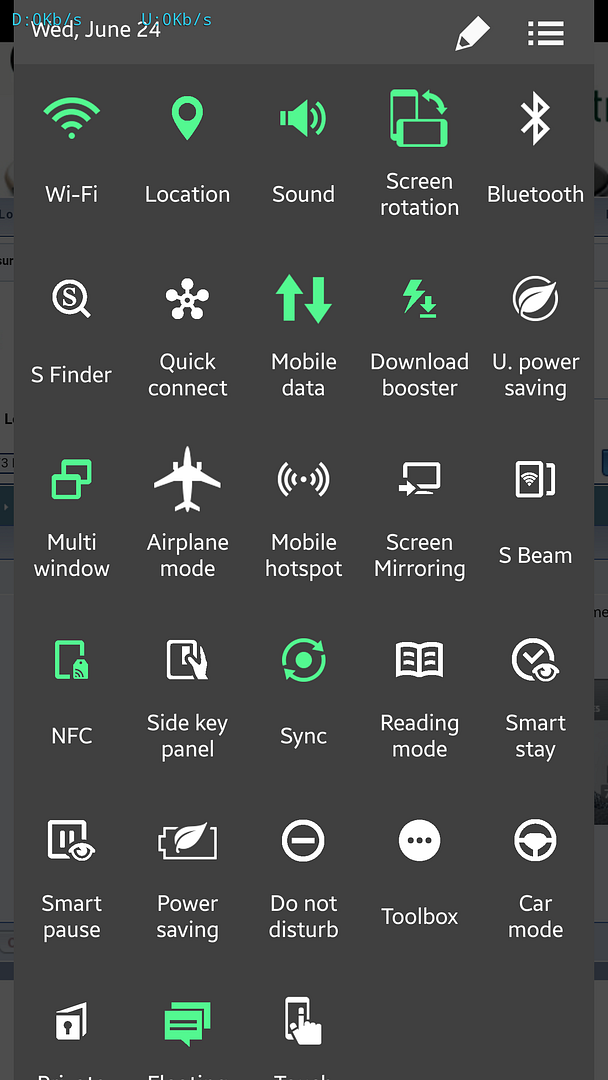608x1080 pixels.
Task: Open the list view icon
Action: coord(545,34)
